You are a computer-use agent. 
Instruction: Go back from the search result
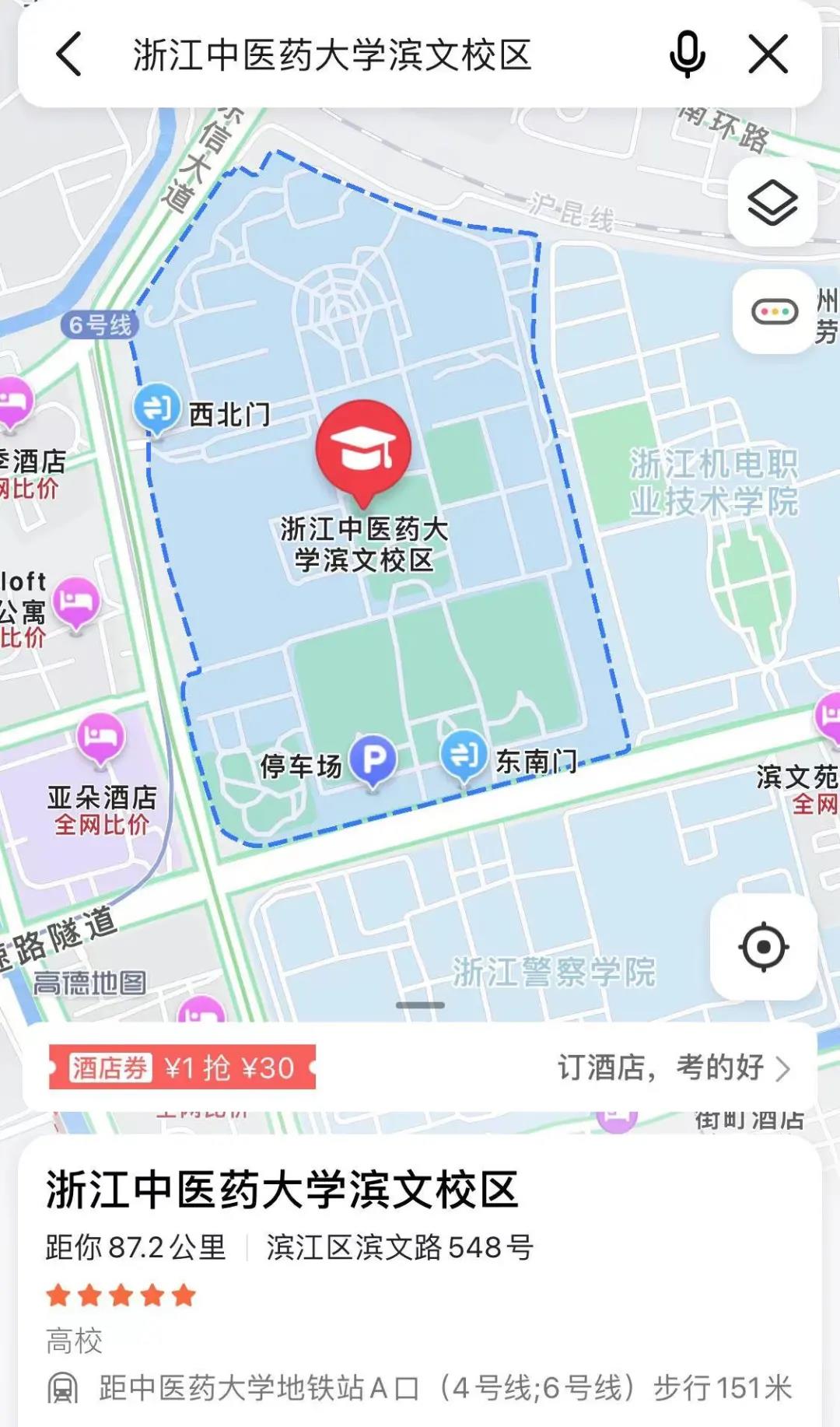(x=69, y=54)
